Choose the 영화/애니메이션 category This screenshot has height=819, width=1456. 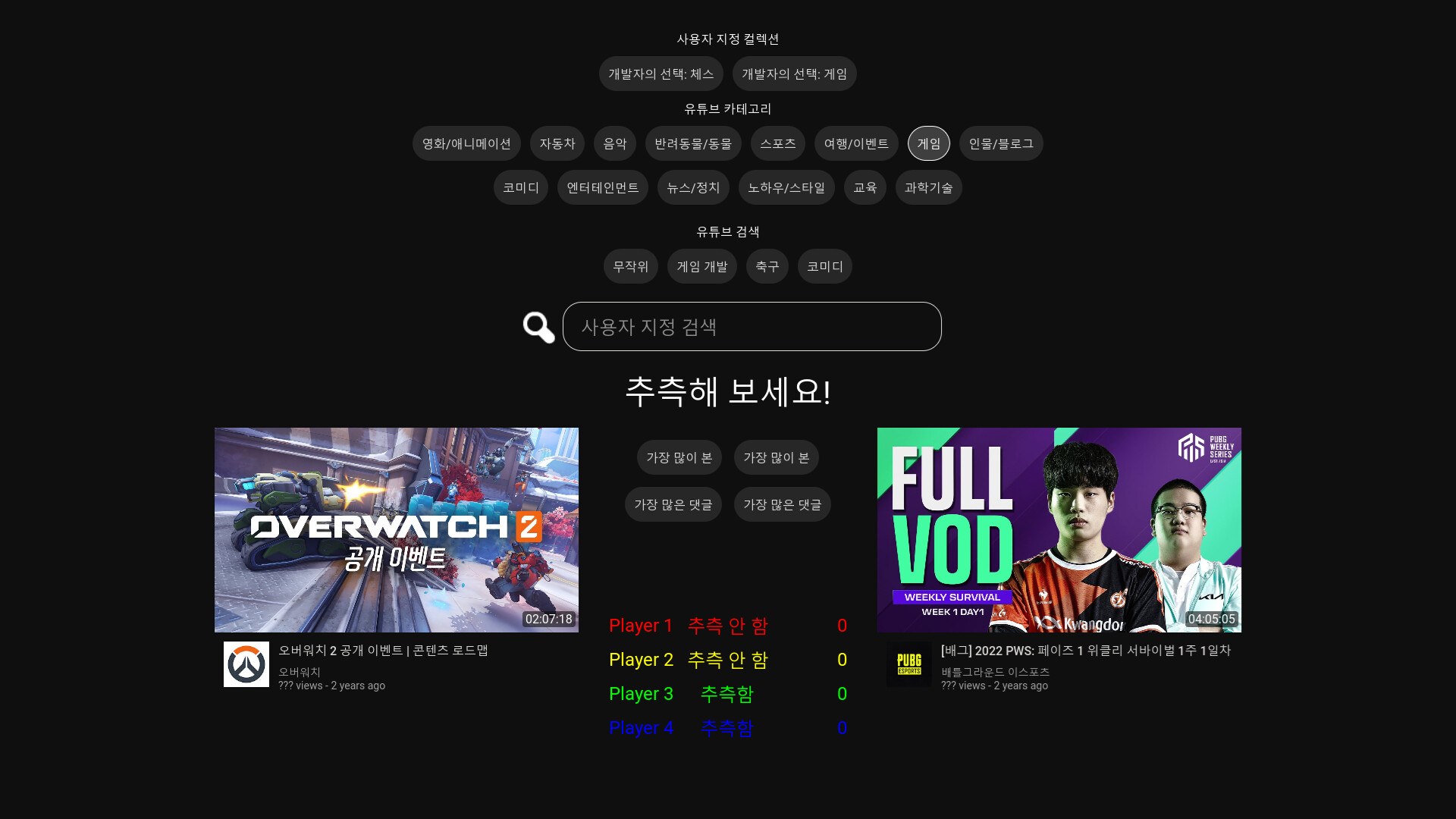(x=466, y=143)
